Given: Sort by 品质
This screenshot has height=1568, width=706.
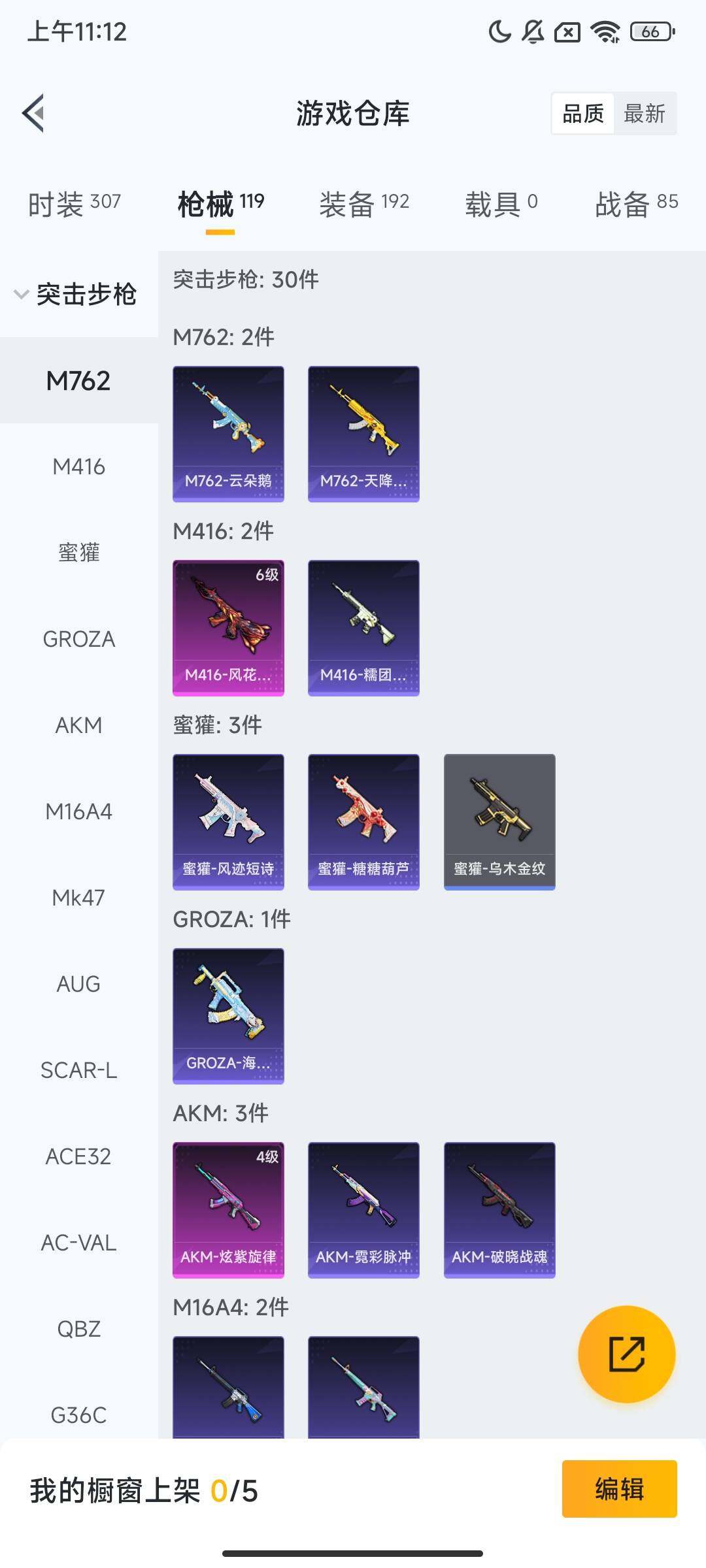Looking at the screenshot, I should point(583,114).
